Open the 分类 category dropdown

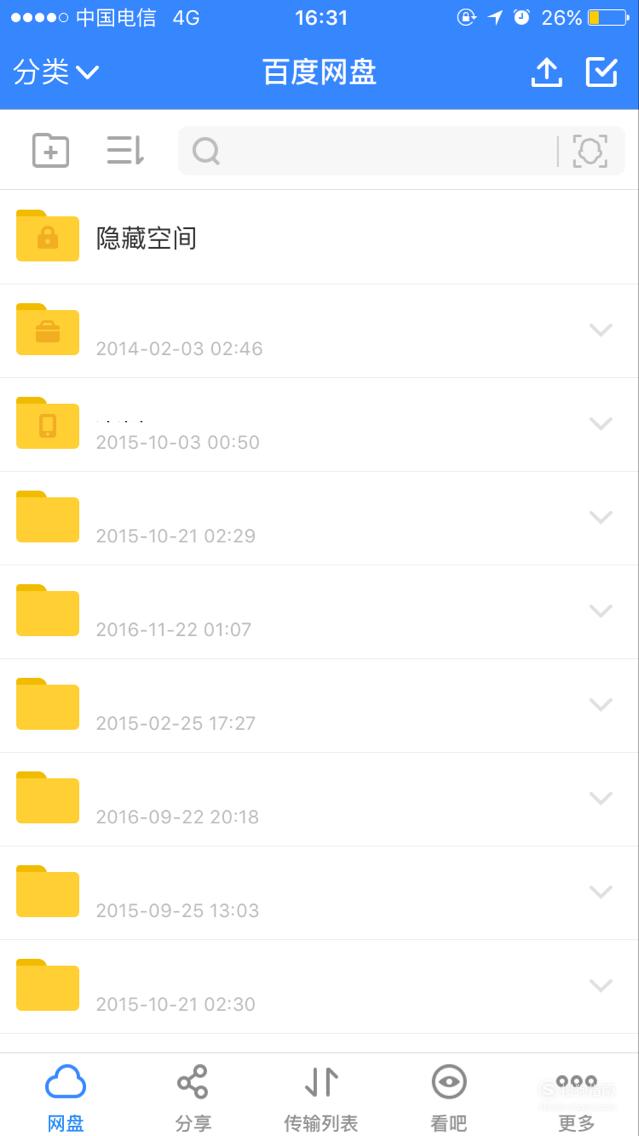point(56,72)
